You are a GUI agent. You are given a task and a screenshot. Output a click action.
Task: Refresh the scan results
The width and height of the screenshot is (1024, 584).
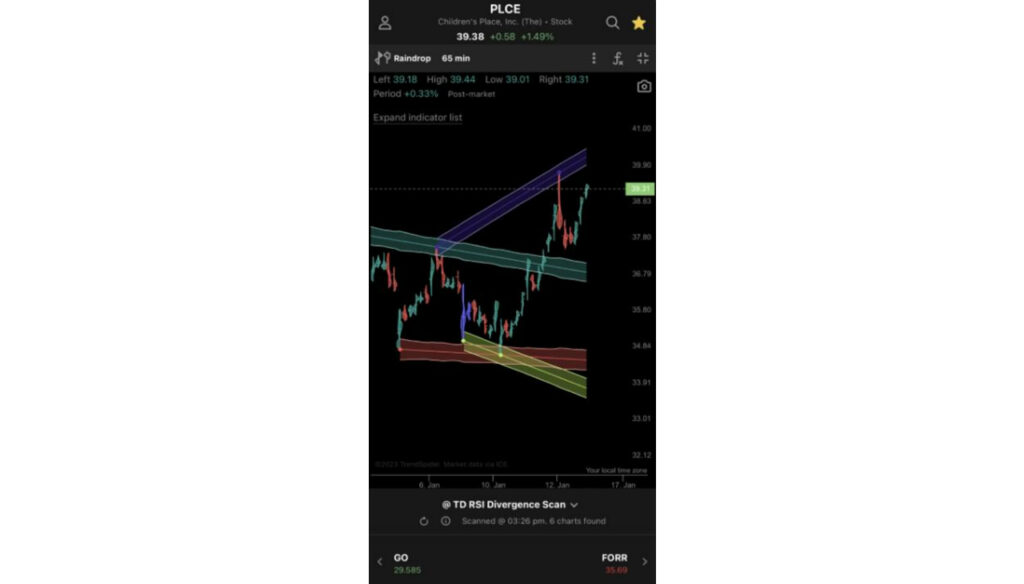tap(423, 521)
